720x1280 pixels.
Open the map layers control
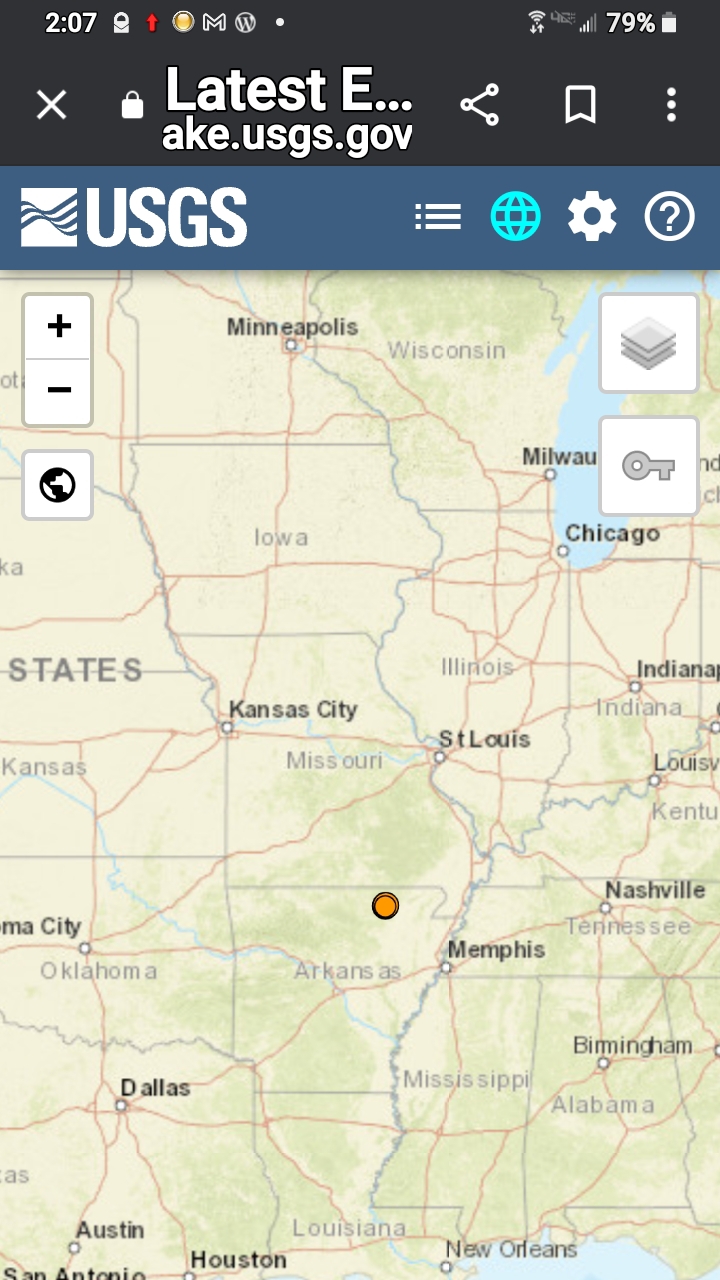coord(648,343)
